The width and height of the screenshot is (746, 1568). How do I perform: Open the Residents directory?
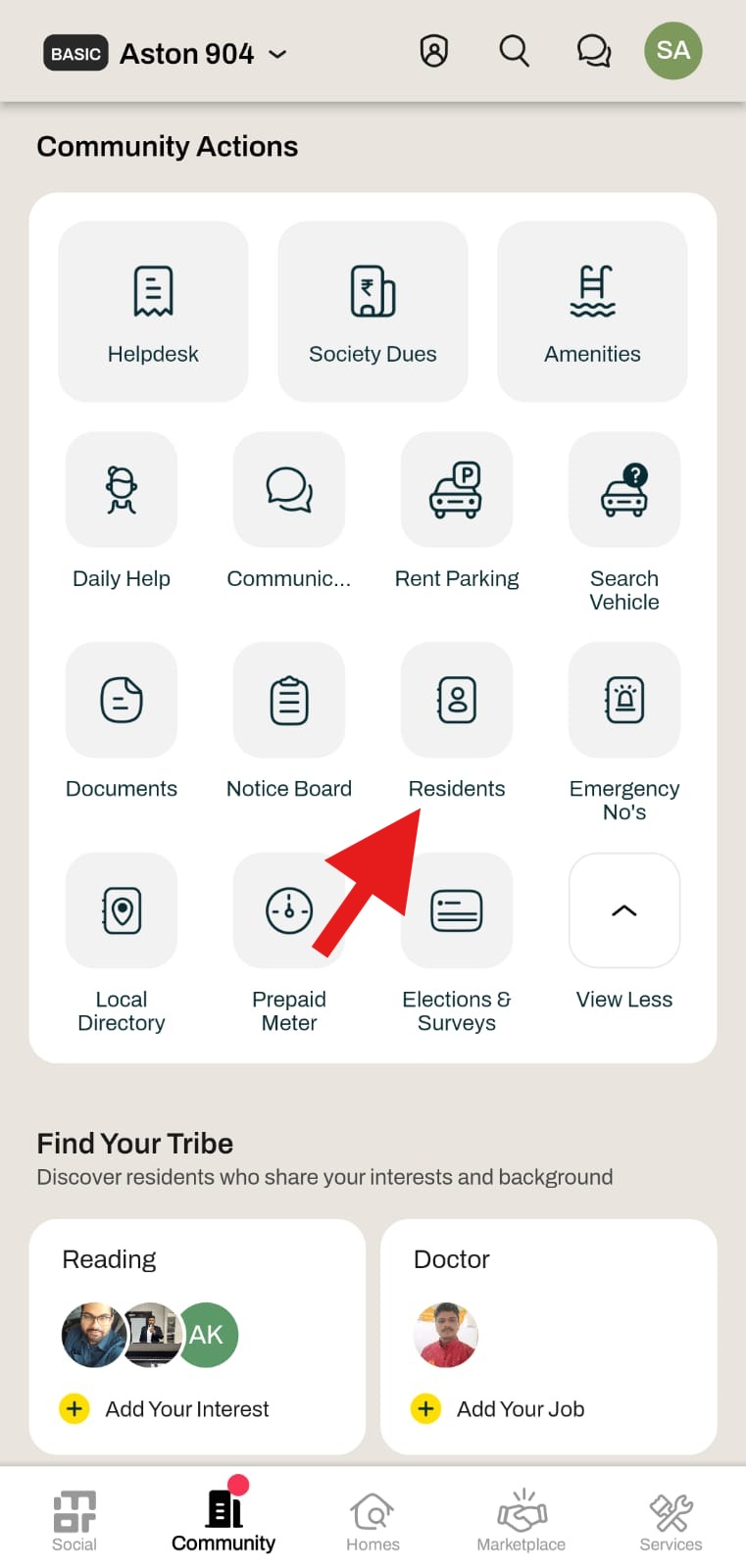[457, 722]
